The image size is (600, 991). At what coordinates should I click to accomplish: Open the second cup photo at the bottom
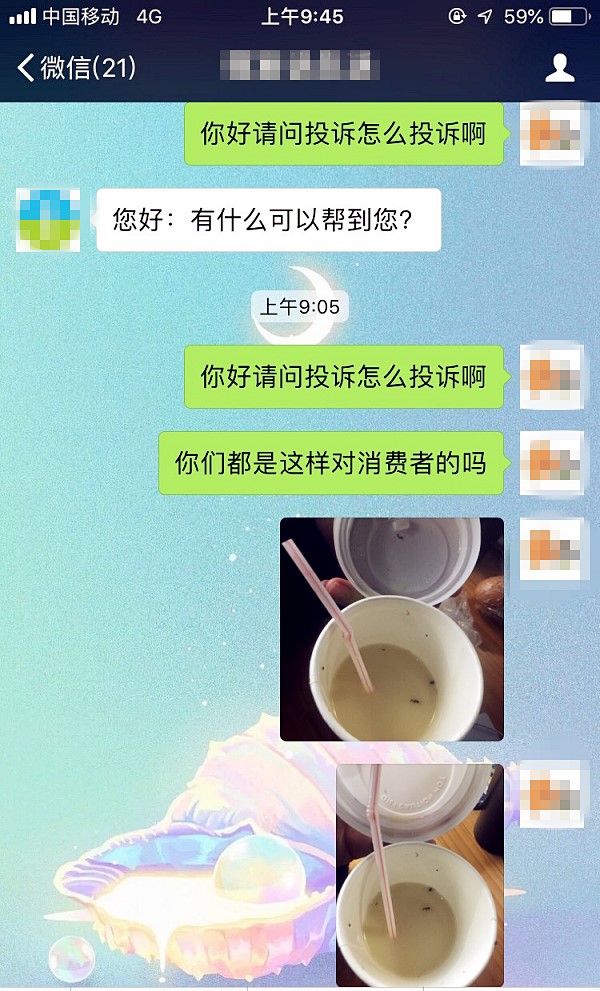pos(419,875)
